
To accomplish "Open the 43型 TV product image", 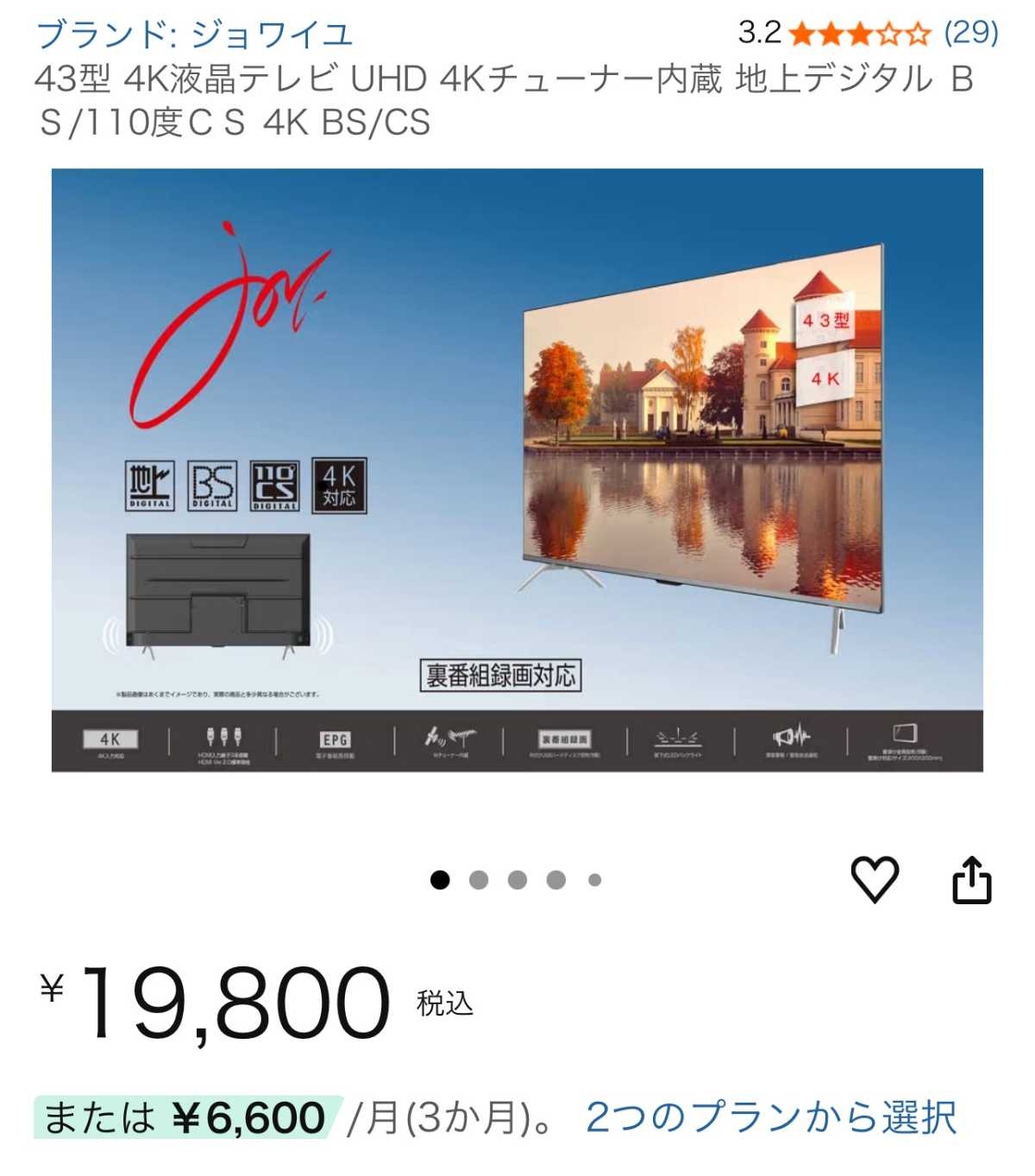I will pyautogui.click(x=517, y=469).
